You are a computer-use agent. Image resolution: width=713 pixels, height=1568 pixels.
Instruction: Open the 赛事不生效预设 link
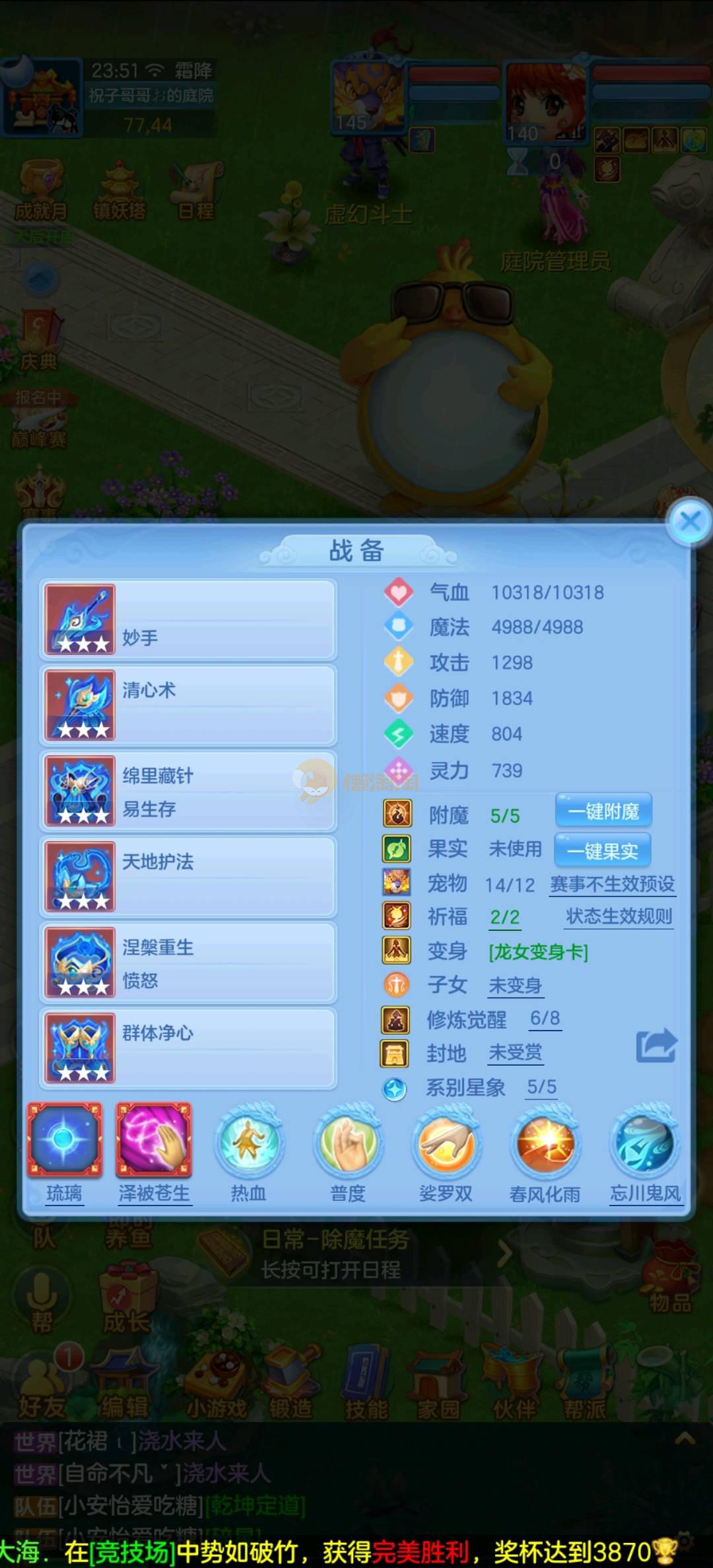coord(612,884)
